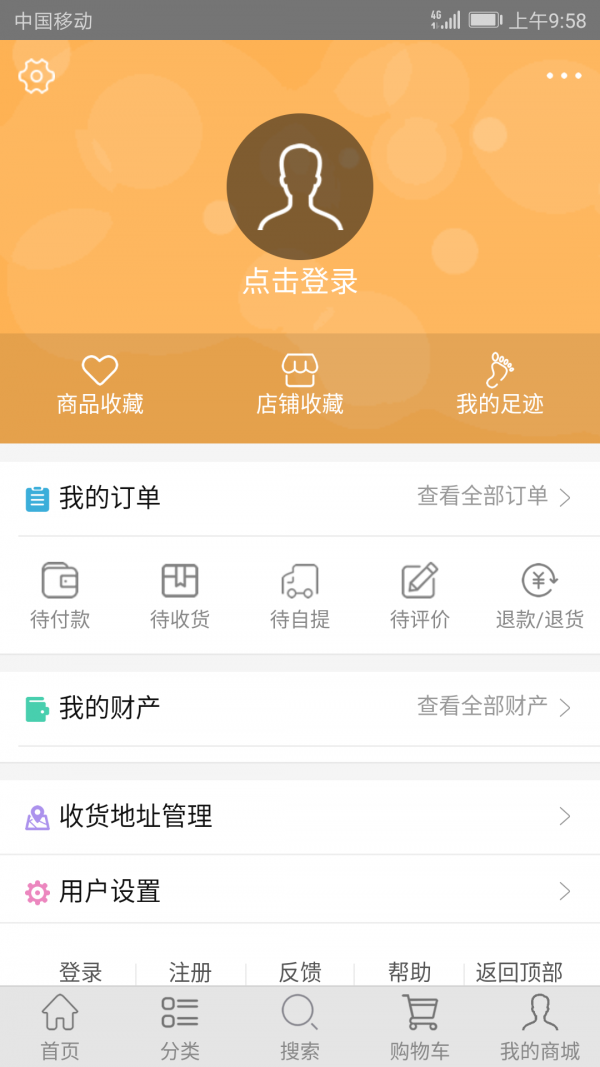Tap the avatar to log in

point(300,186)
